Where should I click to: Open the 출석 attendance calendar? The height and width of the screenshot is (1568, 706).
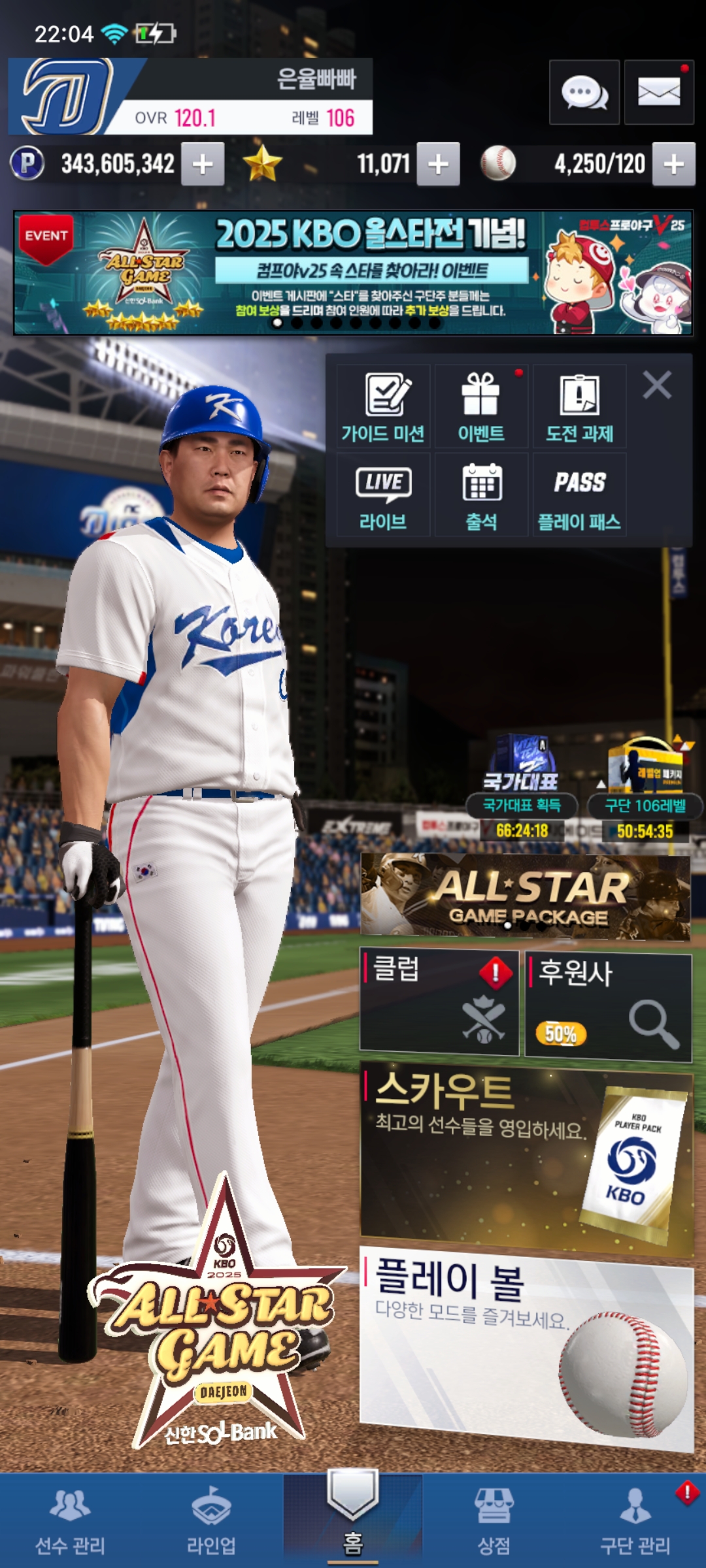tap(481, 495)
